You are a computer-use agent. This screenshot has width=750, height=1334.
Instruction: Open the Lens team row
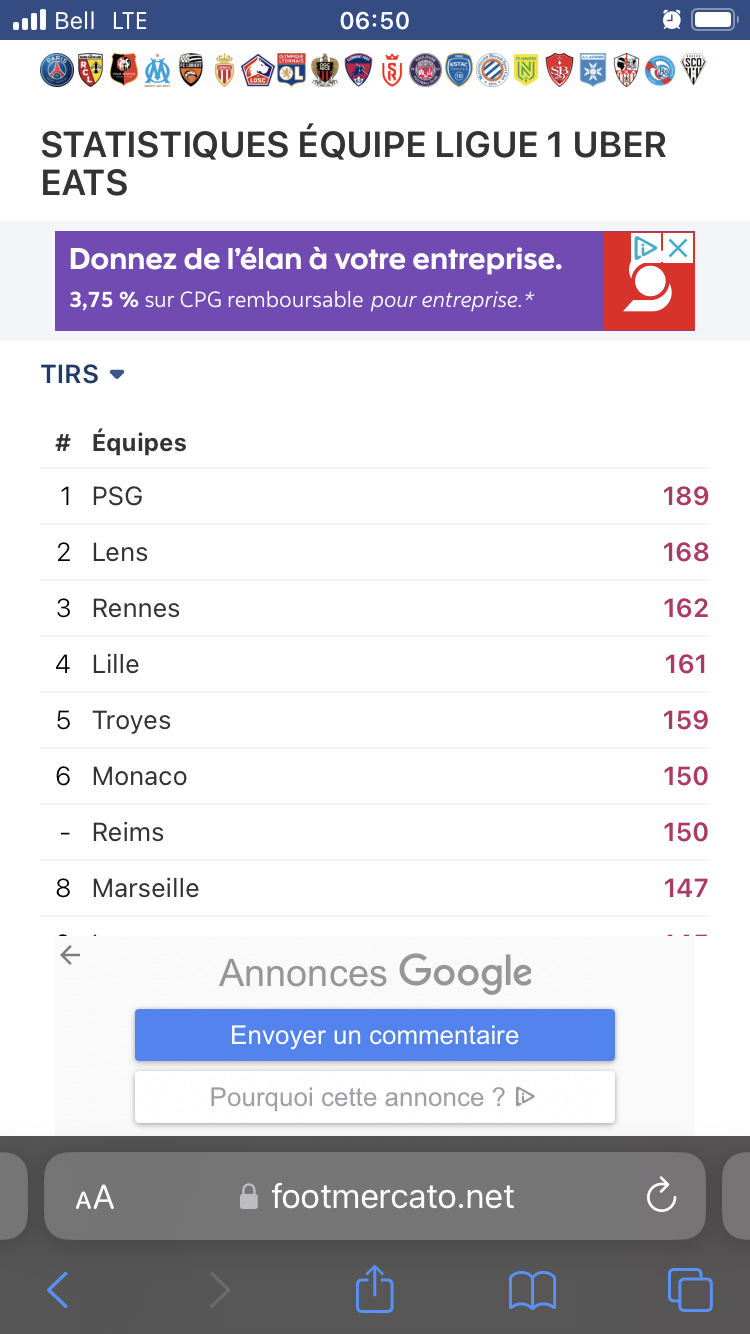(x=375, y=552)
